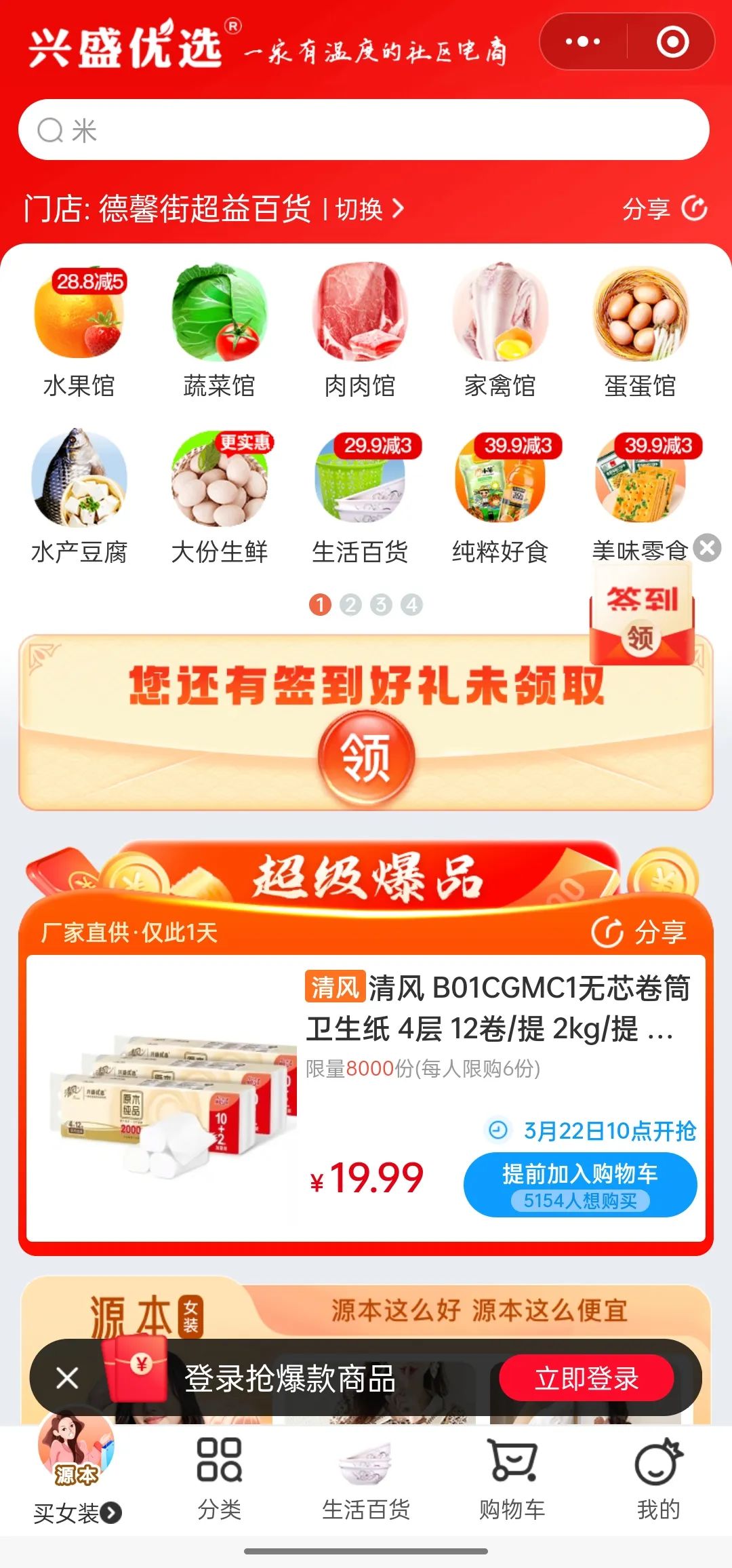Screen dimensions: 732x1568
Task: Tap 提前加入购物车 for 清风 tissue
Action: tap(580, 1184)
